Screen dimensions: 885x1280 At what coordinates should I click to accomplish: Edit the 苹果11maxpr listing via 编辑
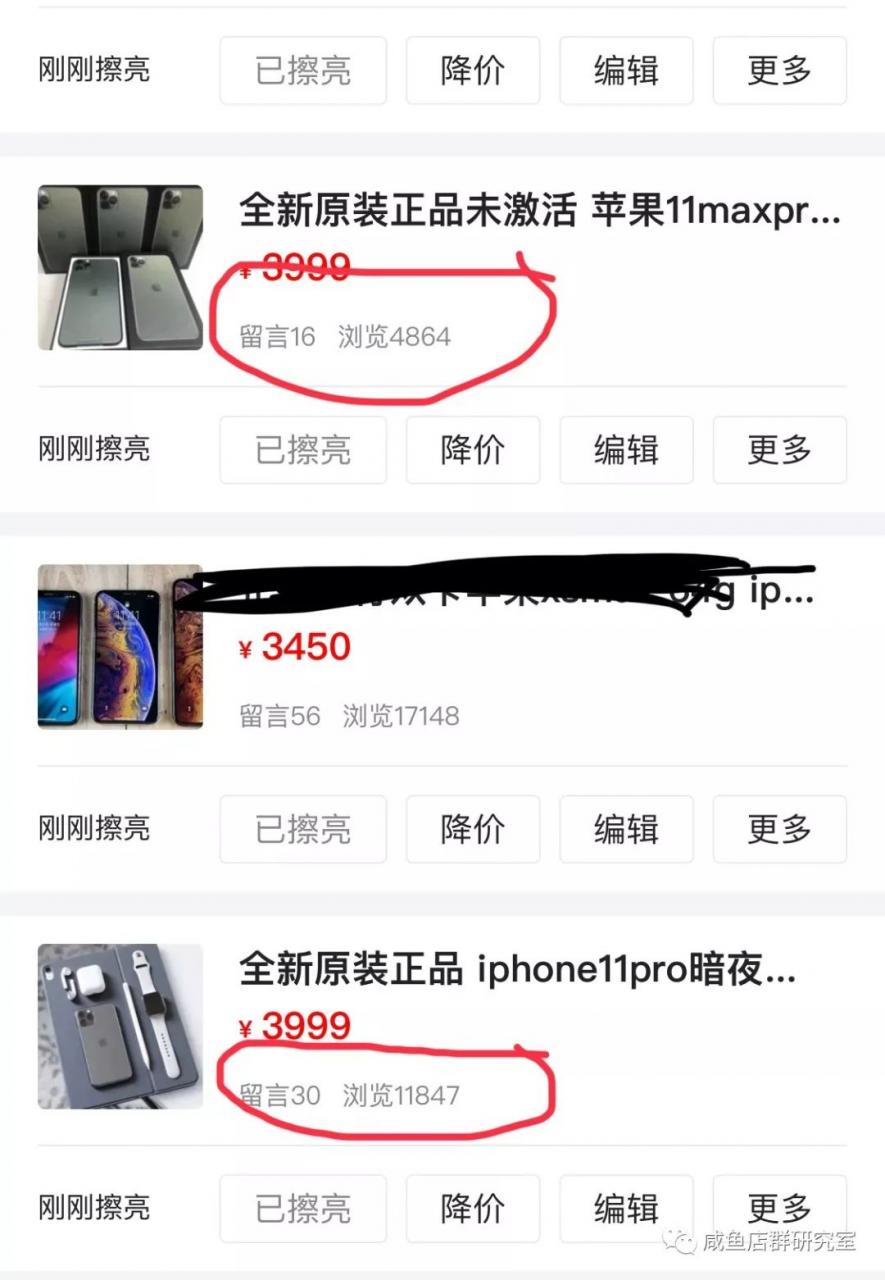[626, 450]
